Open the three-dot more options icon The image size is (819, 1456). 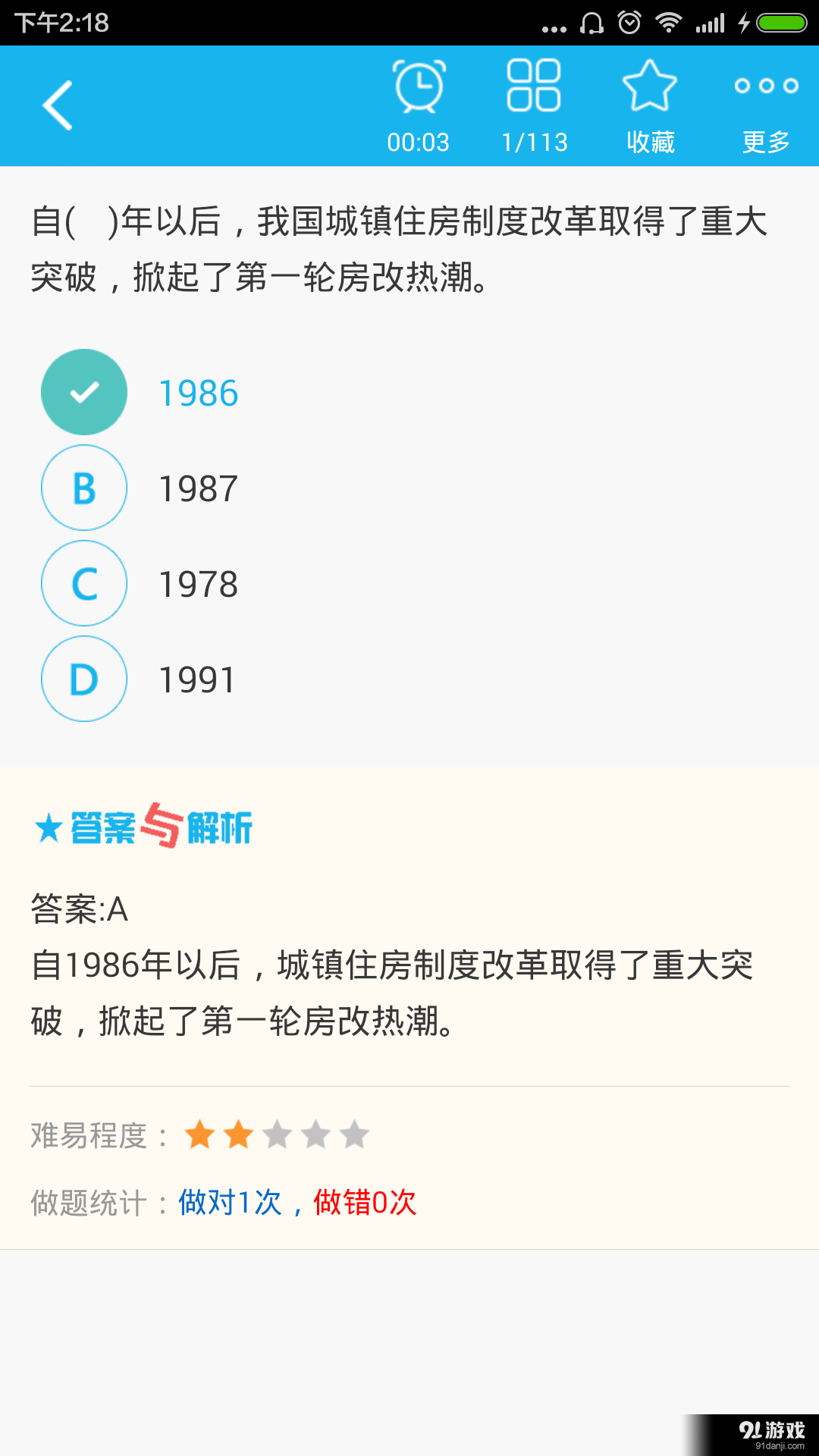click(x=766, y=86)
